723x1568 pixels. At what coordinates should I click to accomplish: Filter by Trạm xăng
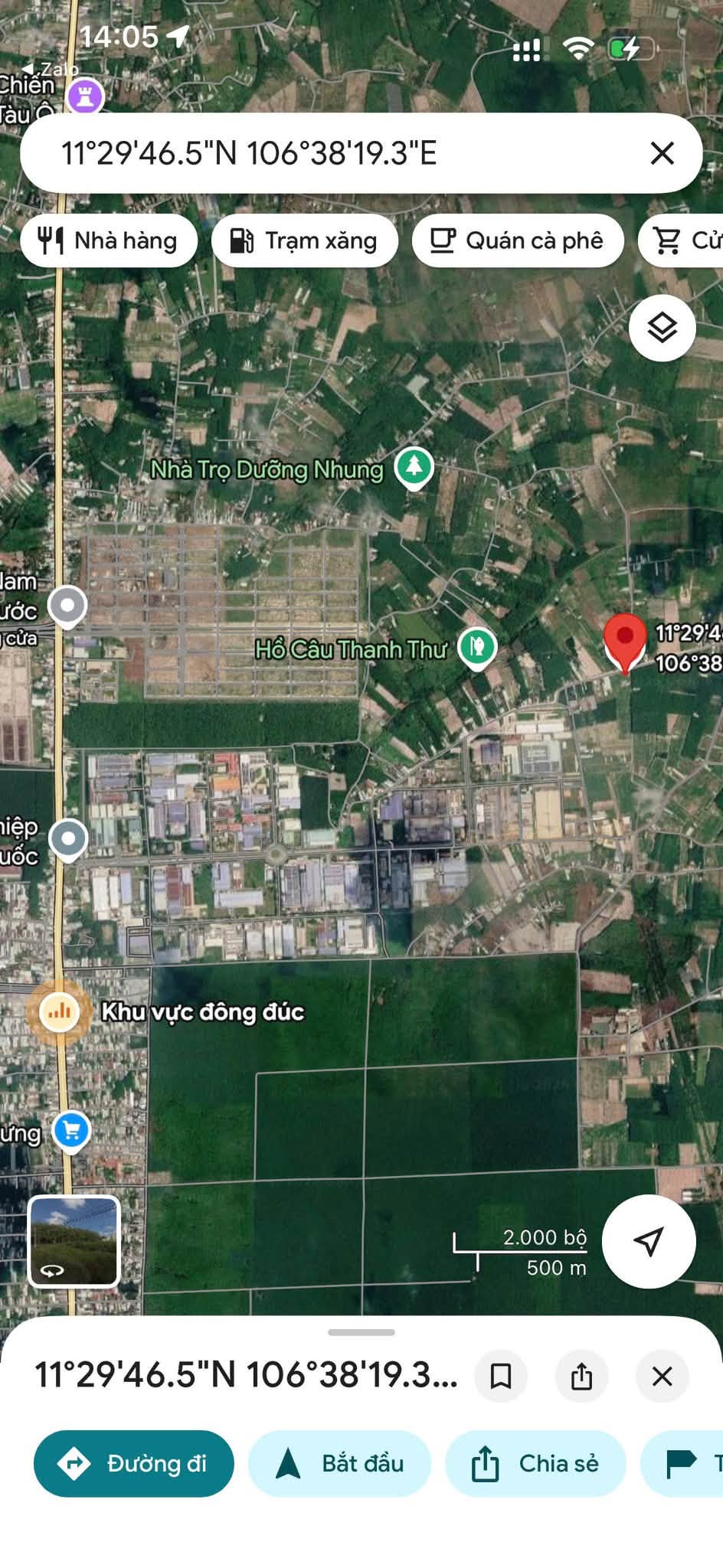coord(305,240)
